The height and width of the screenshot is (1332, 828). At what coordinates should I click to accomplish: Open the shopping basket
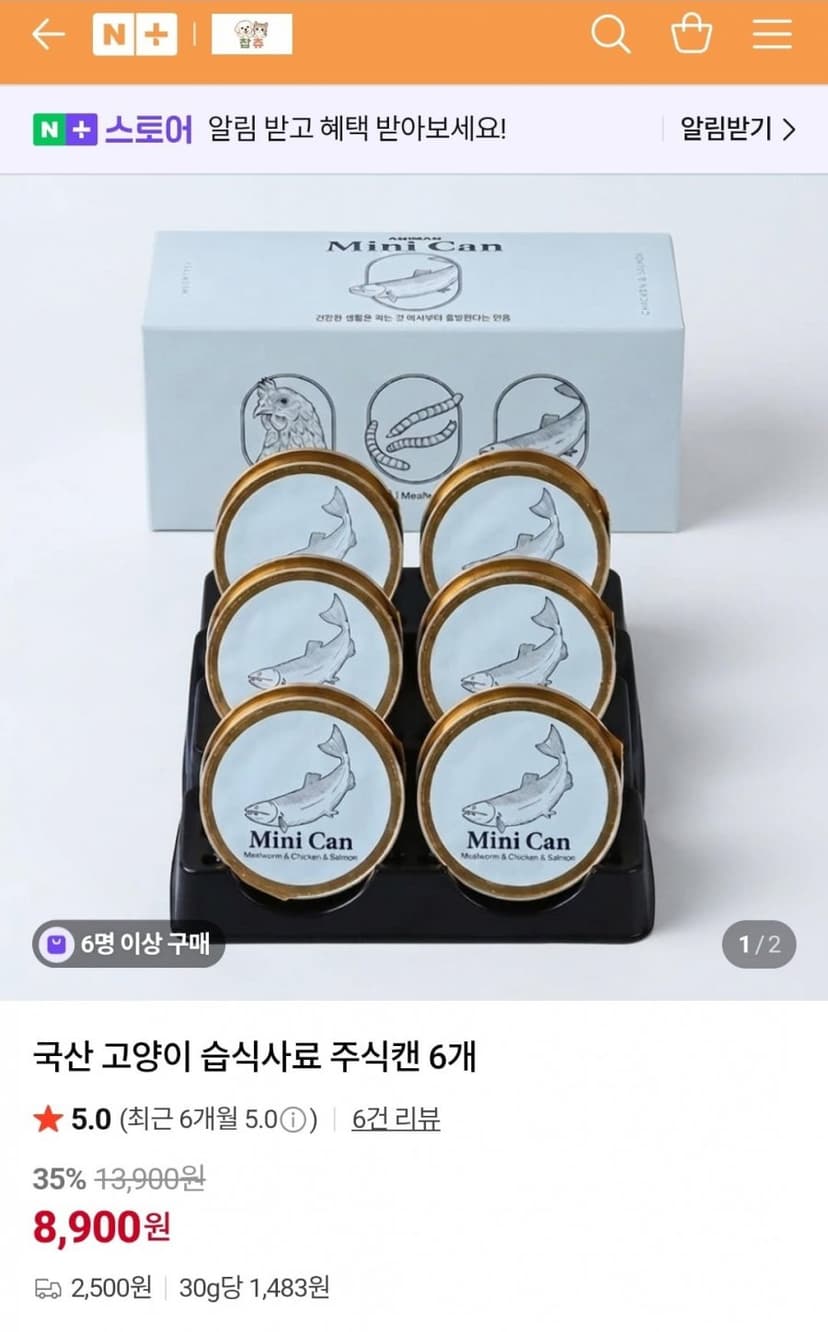691,35
